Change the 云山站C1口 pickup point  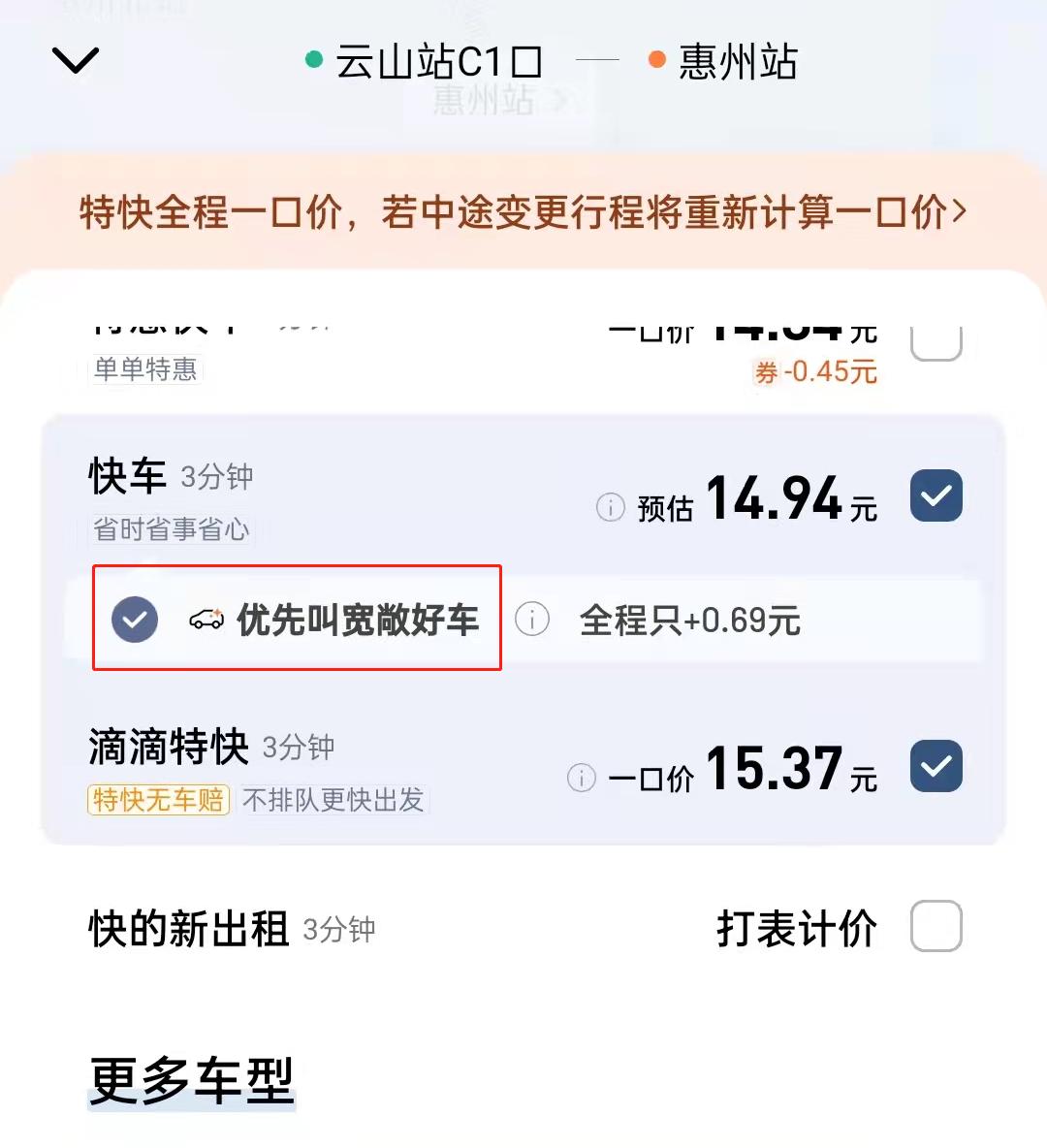pyautogui.click(x=438, y=62)
